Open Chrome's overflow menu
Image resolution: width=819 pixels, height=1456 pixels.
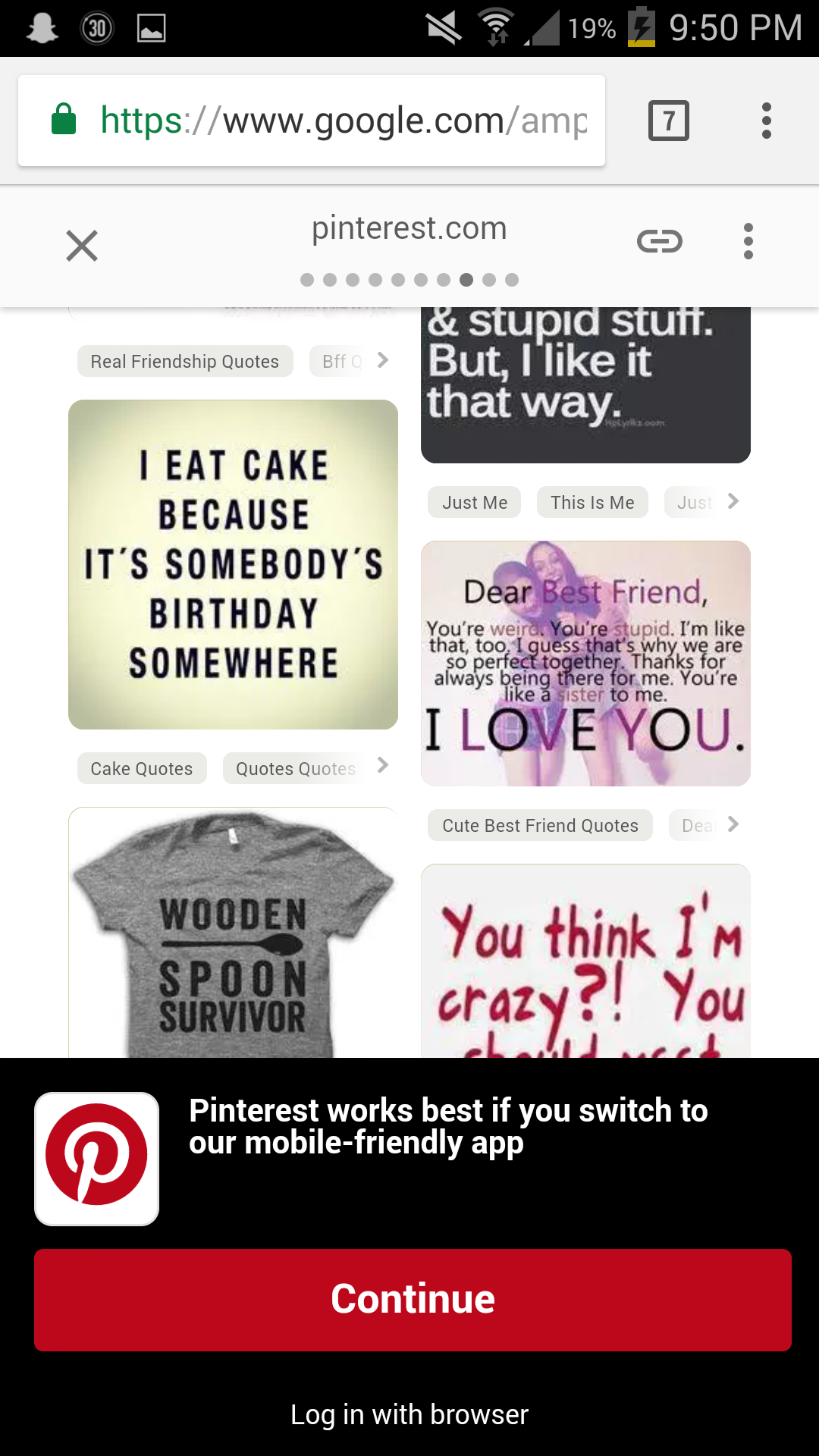coord(766,121)
